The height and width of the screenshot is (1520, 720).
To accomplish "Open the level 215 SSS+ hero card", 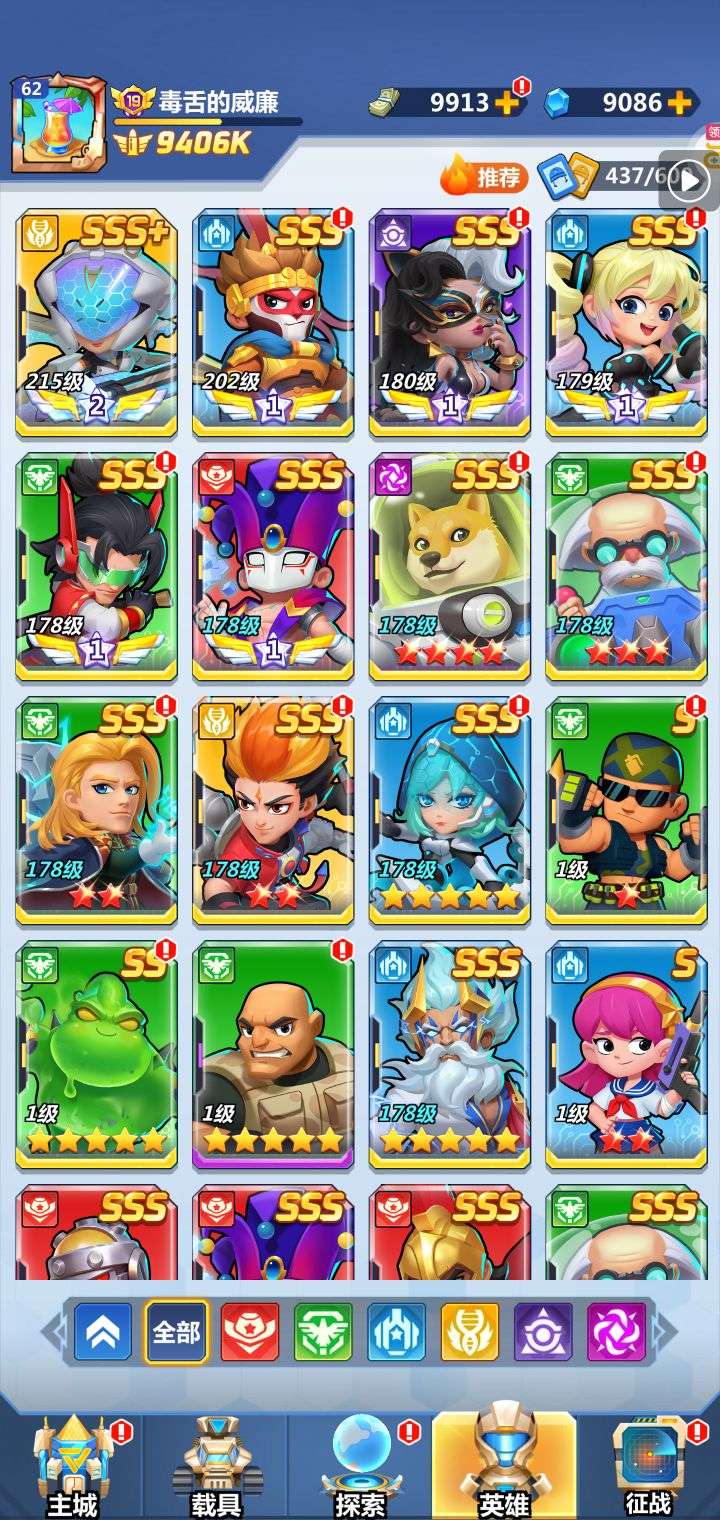I will [96, 322].
